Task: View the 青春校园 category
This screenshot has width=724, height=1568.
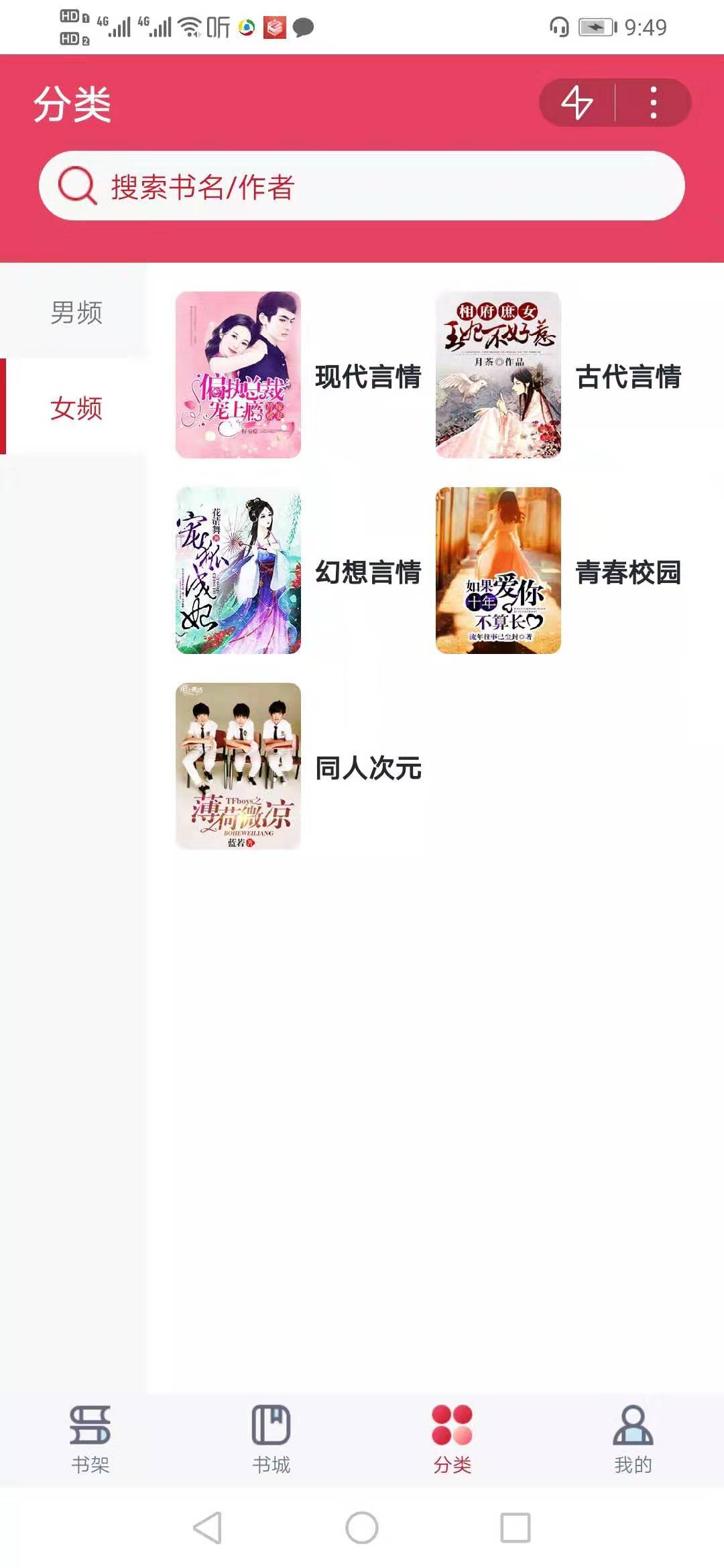Action: [x=560, y=571]
